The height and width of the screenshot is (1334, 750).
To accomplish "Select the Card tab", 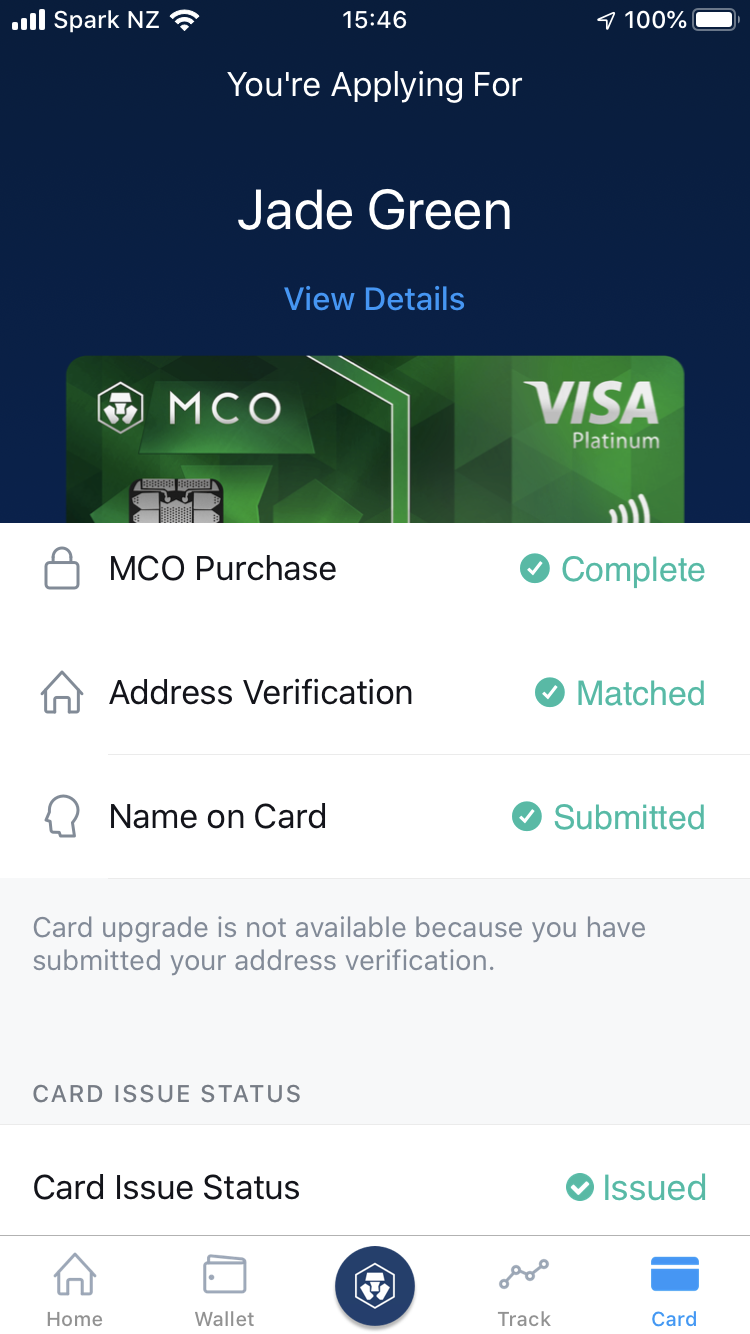I will point(674,1290).
